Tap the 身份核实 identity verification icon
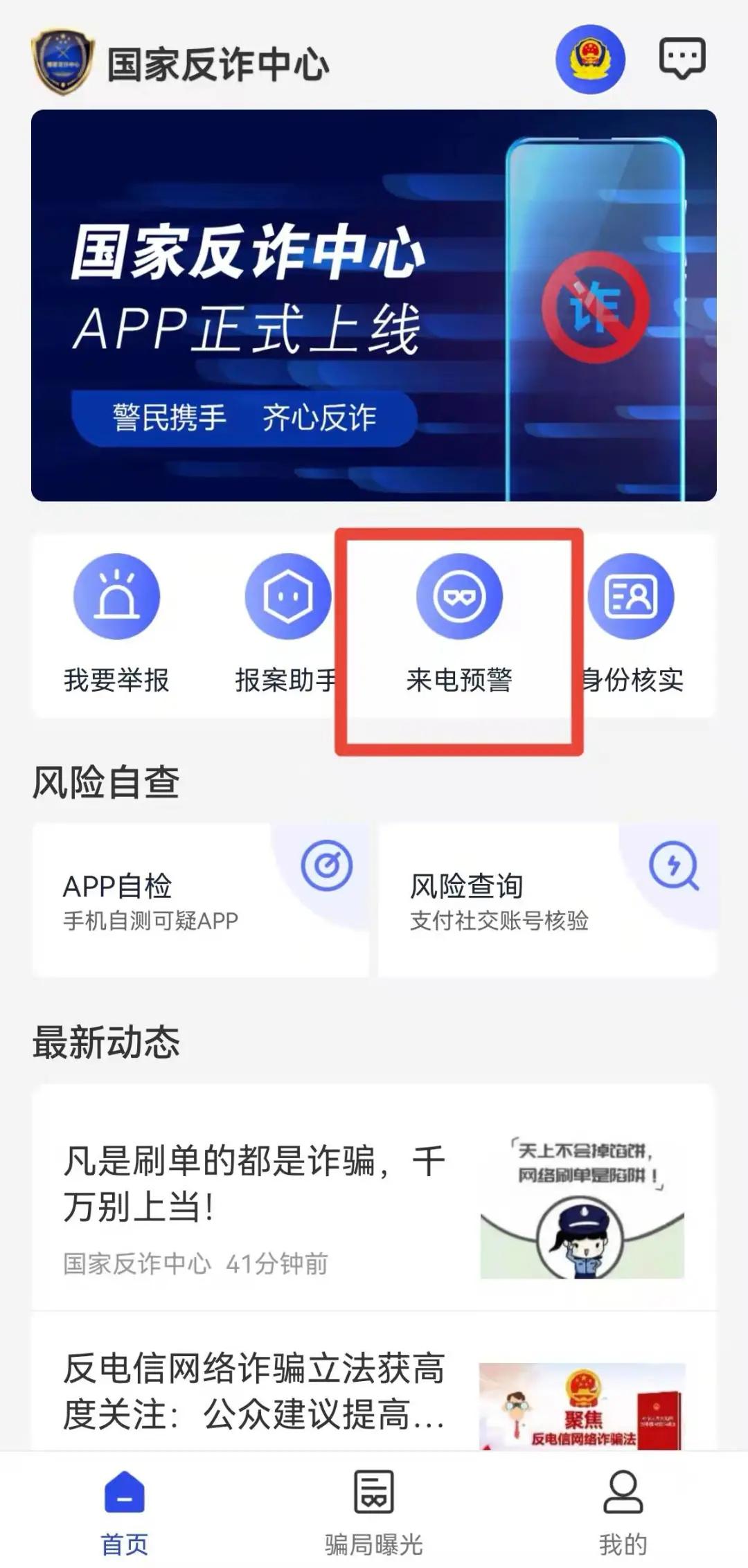 pyautogui.click(x=634, y=599)
